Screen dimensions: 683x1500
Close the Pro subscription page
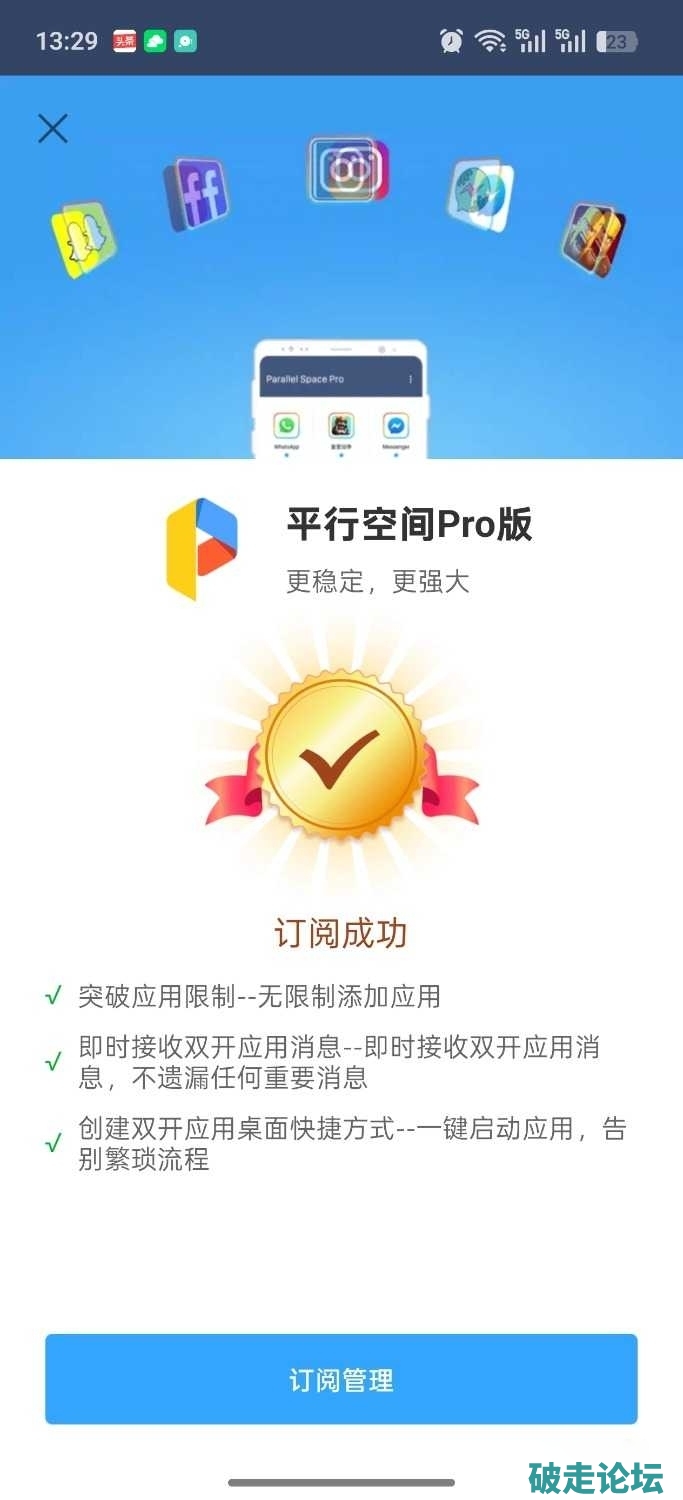pyautogui.click(x=53, y=128)
